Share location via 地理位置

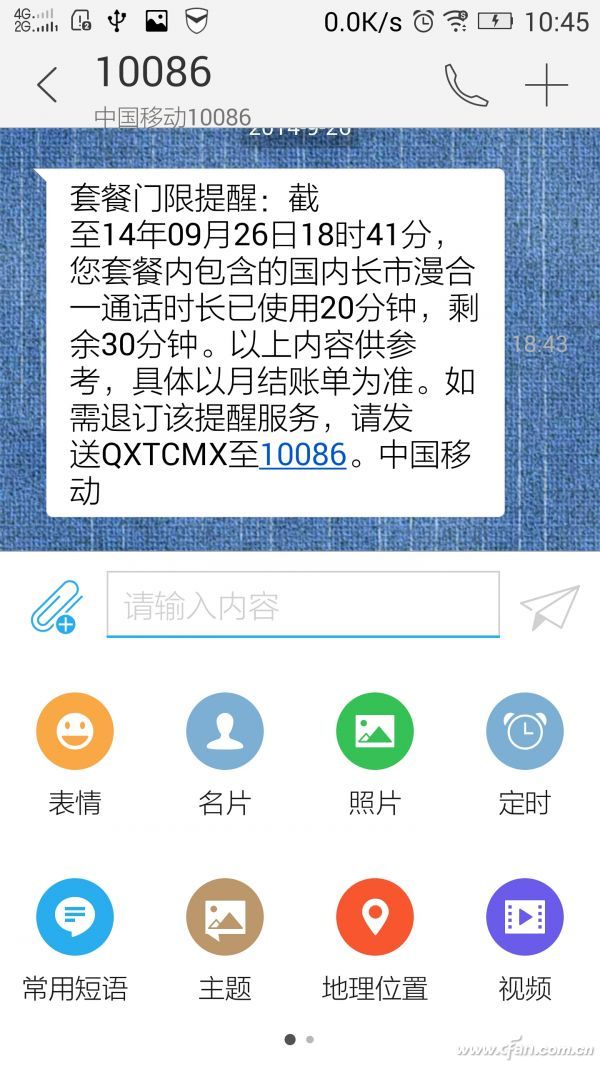click(x=375, y=917)
